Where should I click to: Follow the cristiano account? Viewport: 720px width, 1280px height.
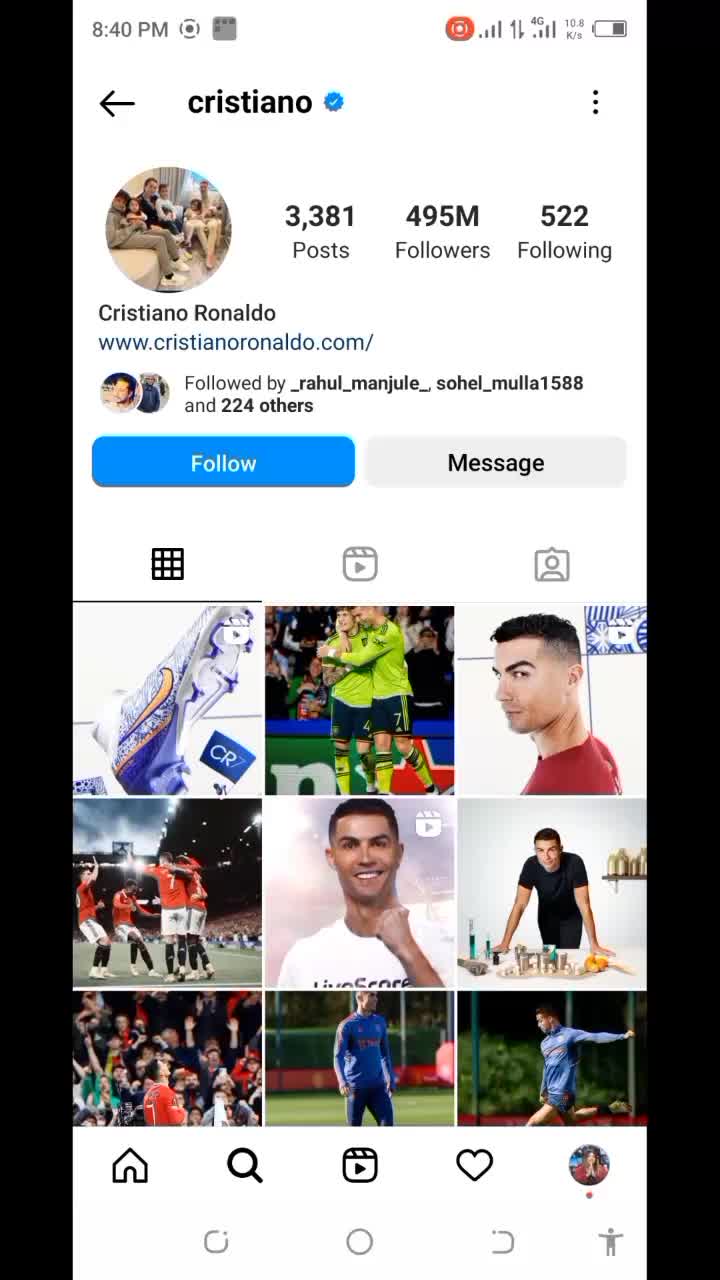[x=223, y=463]
